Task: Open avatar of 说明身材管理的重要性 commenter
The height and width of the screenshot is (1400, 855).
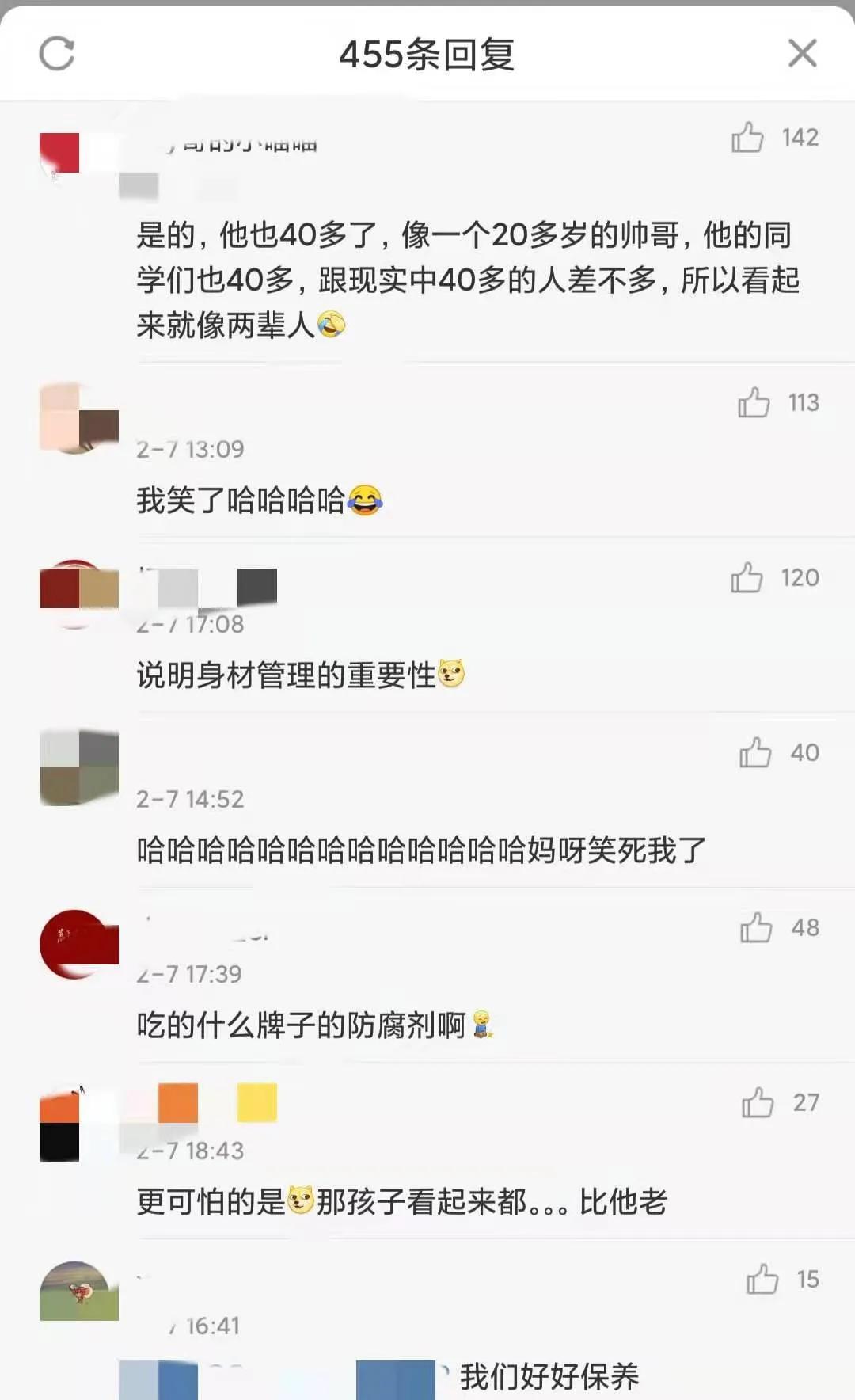Action: coord(77,592)
